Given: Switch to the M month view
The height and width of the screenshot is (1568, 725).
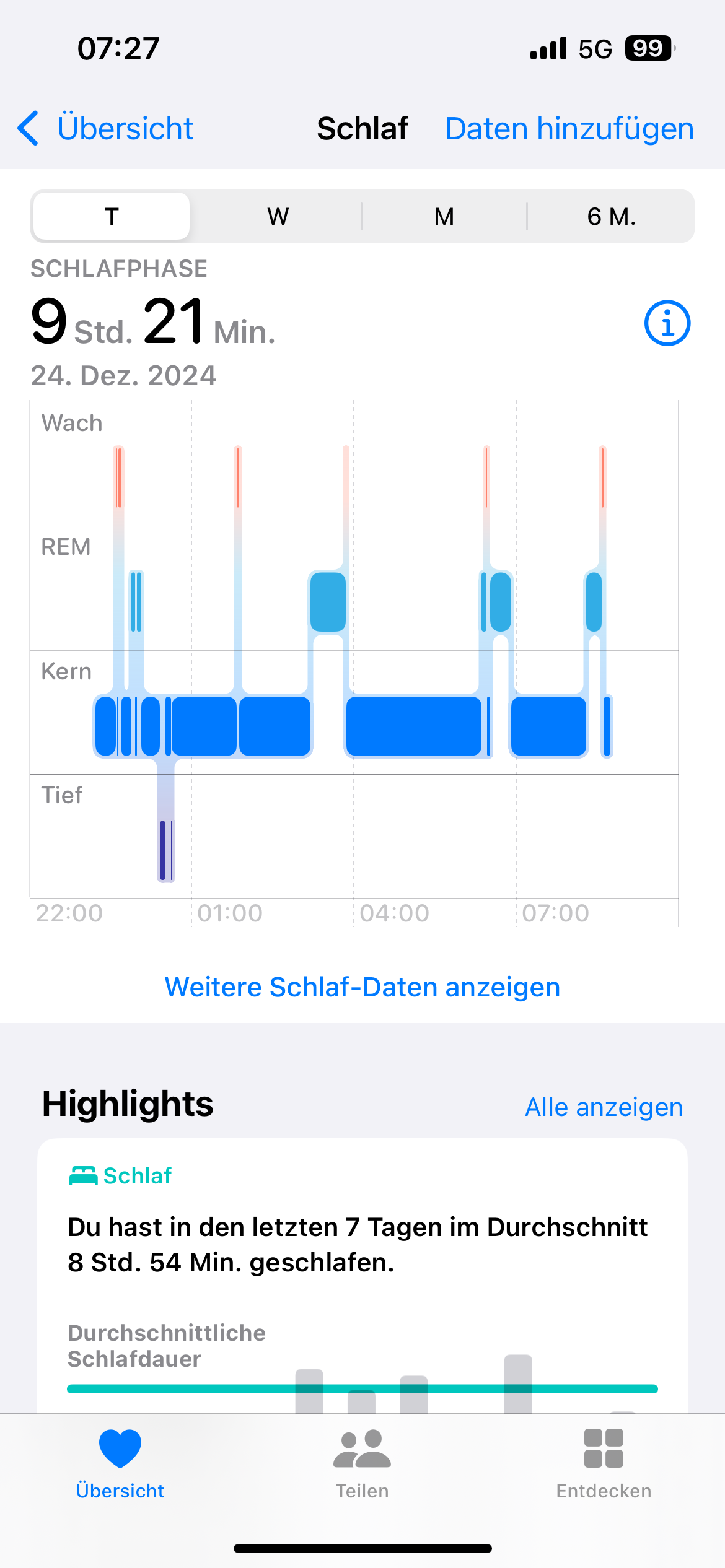Looking at the screenshot, I should pyautogui.click(x=444, y=217).
